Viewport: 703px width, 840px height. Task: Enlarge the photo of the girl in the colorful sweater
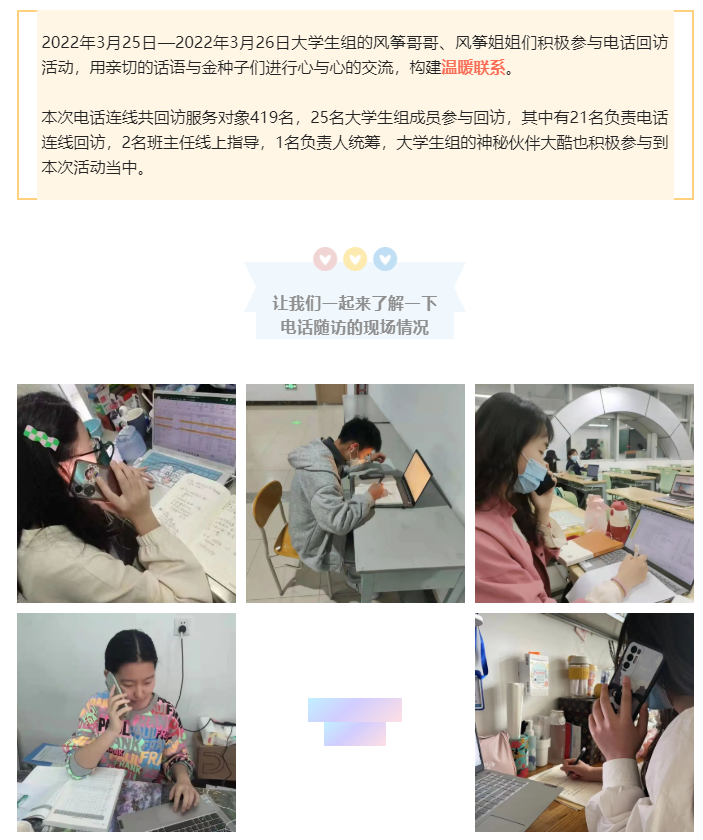click(x=126, y=722)
